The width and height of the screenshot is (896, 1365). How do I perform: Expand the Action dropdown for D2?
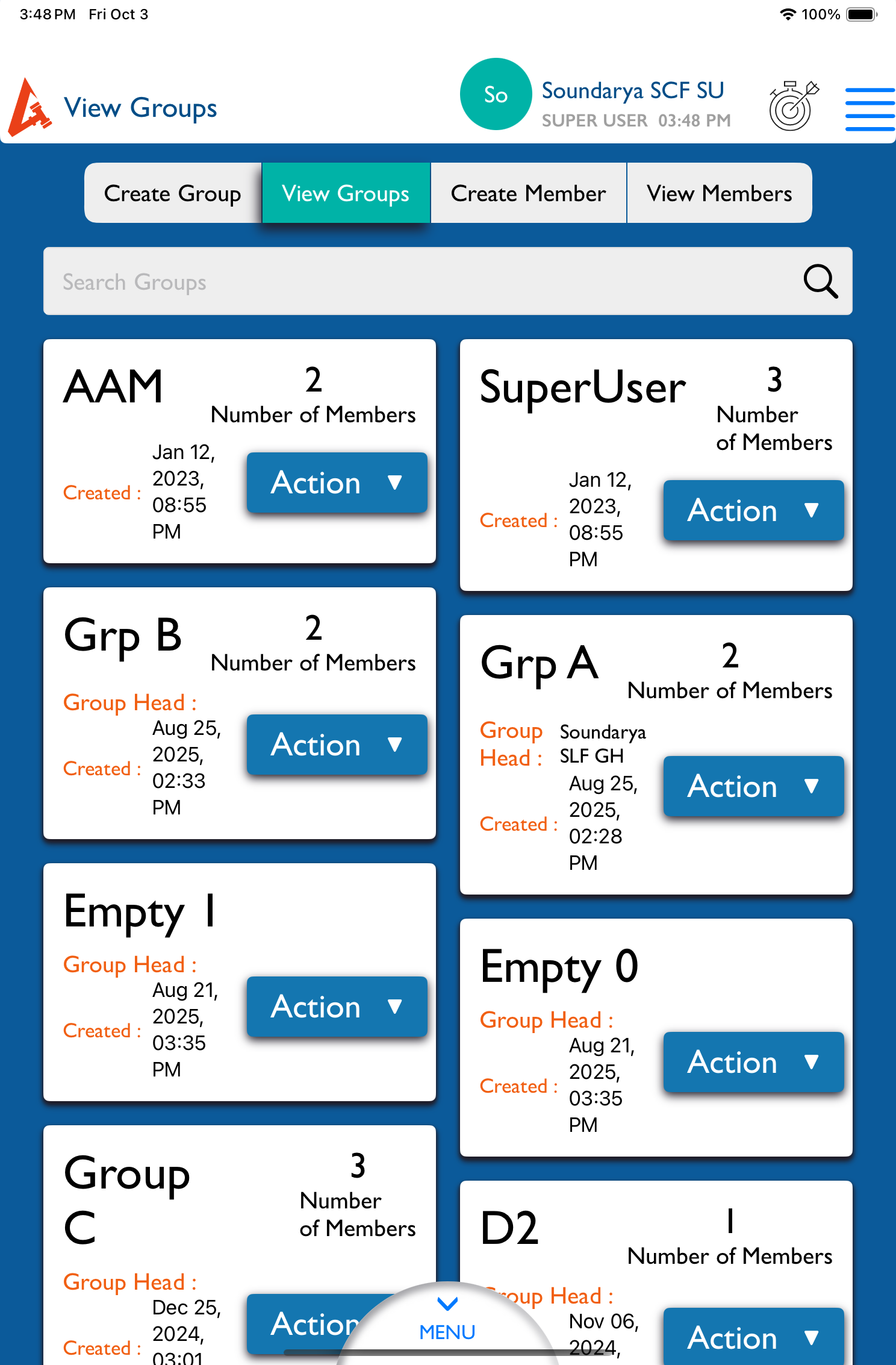(x=753, y=1338)
